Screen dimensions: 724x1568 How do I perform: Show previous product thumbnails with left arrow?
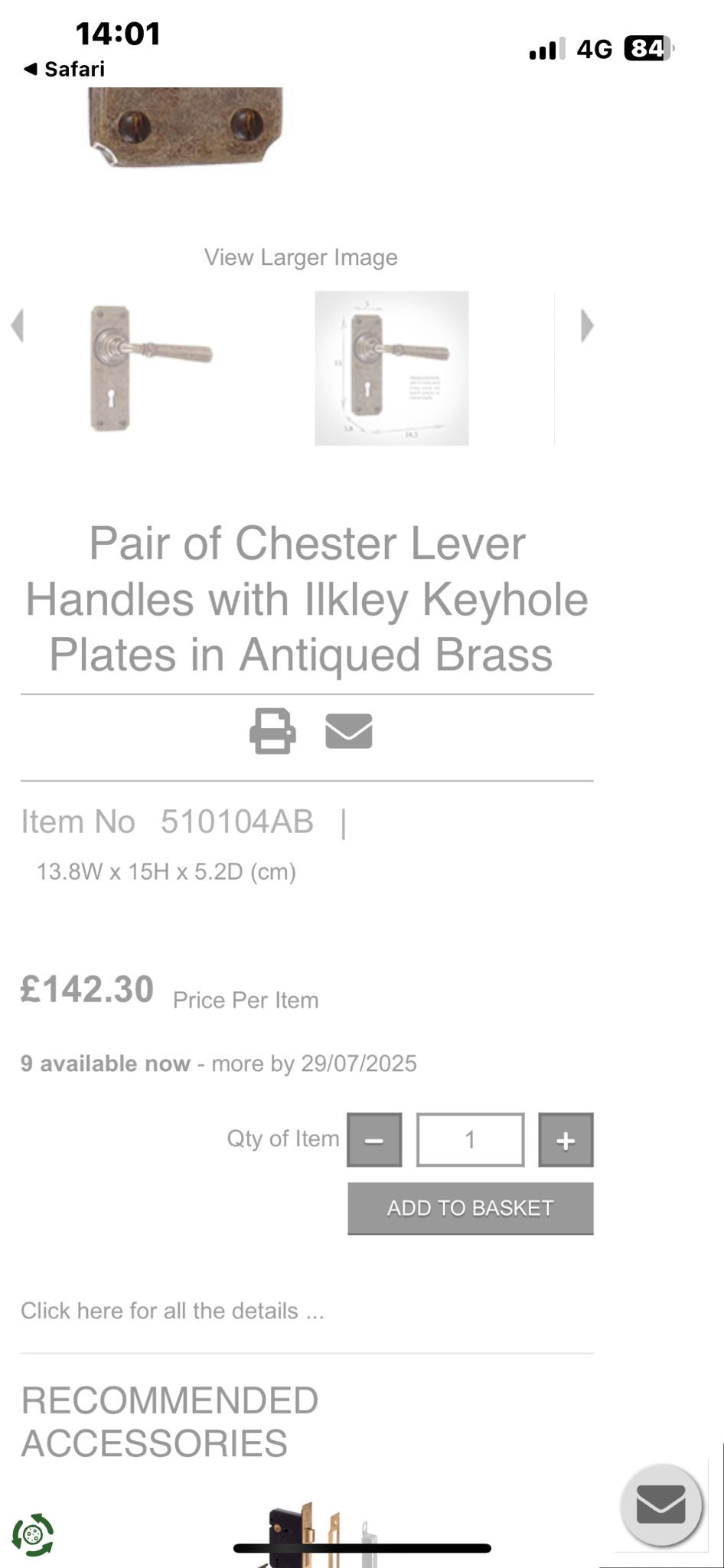18,325
